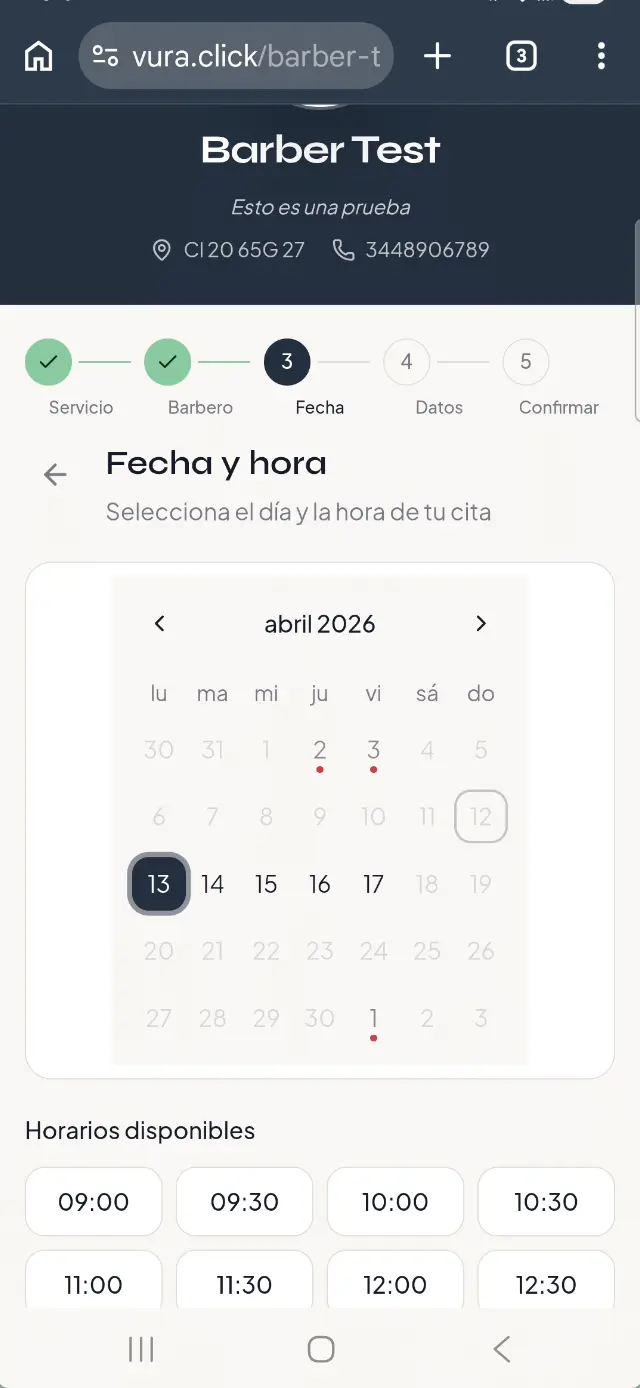Pick the 10:00 appointment time
Screen dimensions: 640x1388
coord(395,1202)
